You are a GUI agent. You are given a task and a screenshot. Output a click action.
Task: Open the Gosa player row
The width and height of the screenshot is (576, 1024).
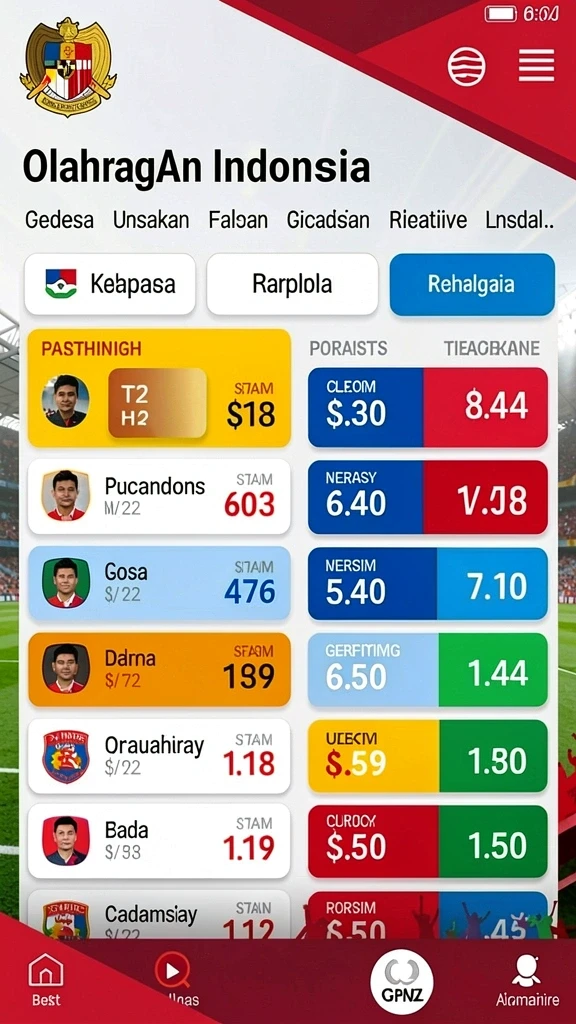pos(159,583)
